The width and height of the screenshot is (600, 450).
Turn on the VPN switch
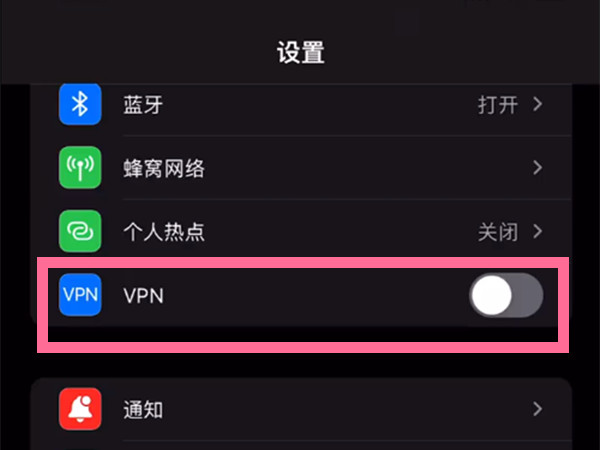[x=505, y=296]
